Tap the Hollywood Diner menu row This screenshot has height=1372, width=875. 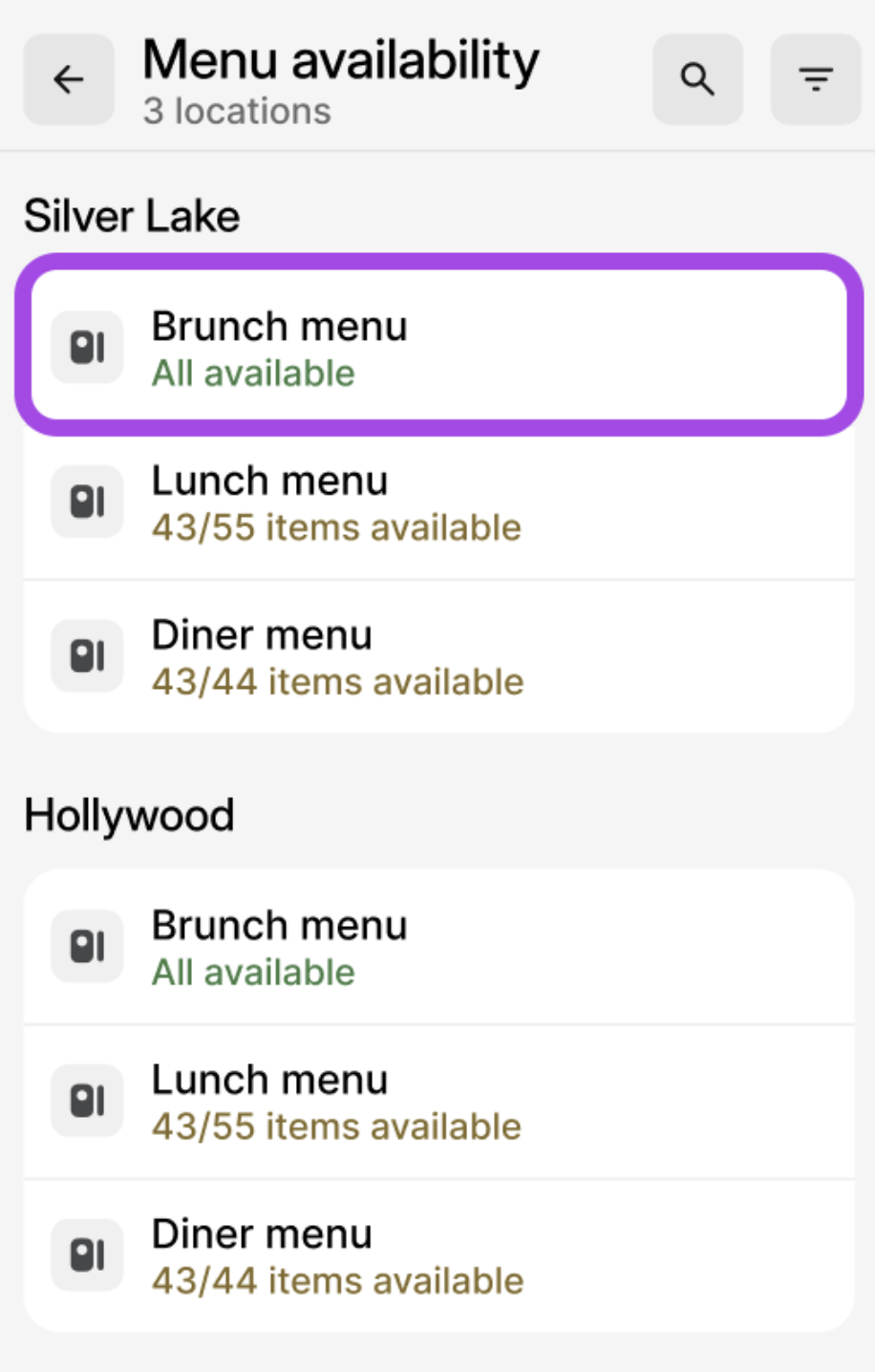click(x=438, y=1256)
